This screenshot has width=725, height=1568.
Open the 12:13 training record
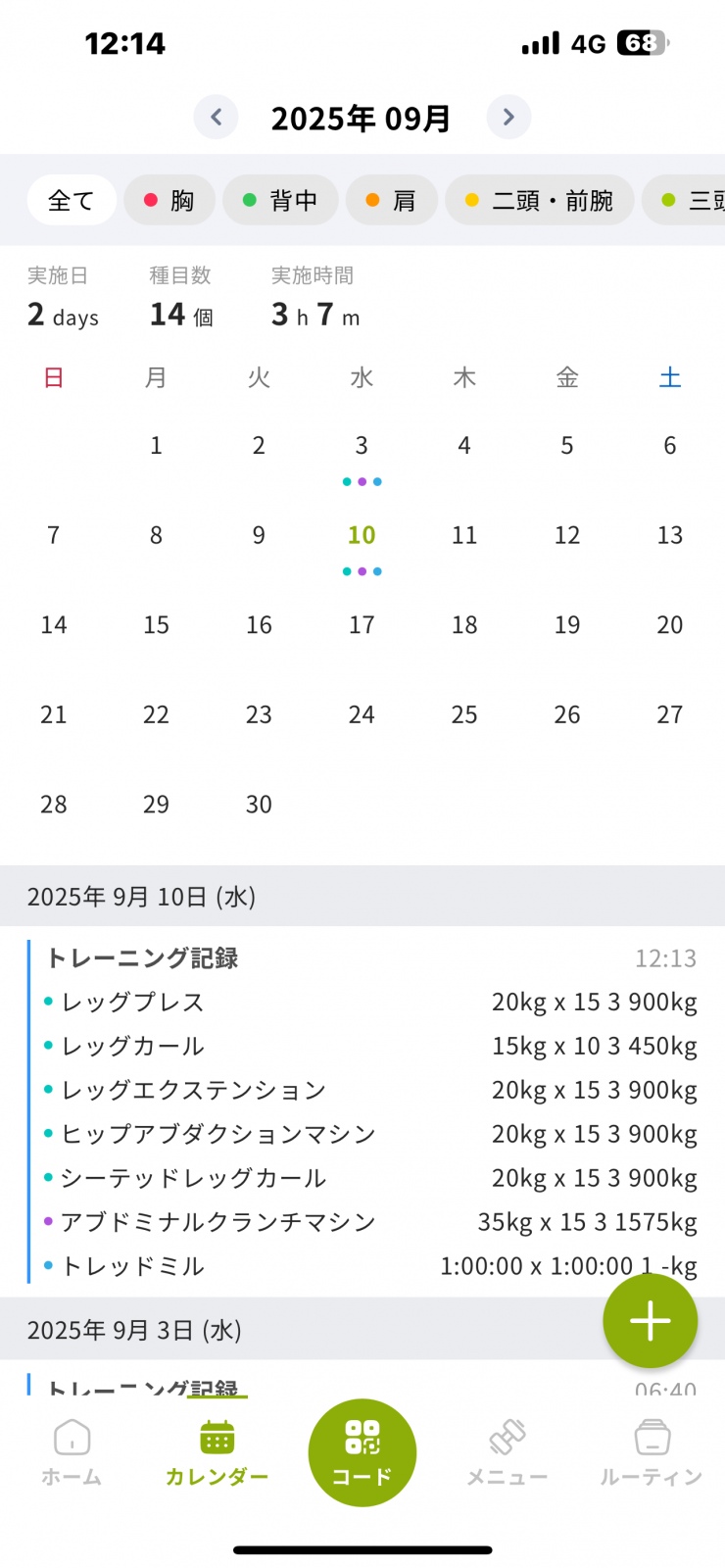tap(362, 1111)
